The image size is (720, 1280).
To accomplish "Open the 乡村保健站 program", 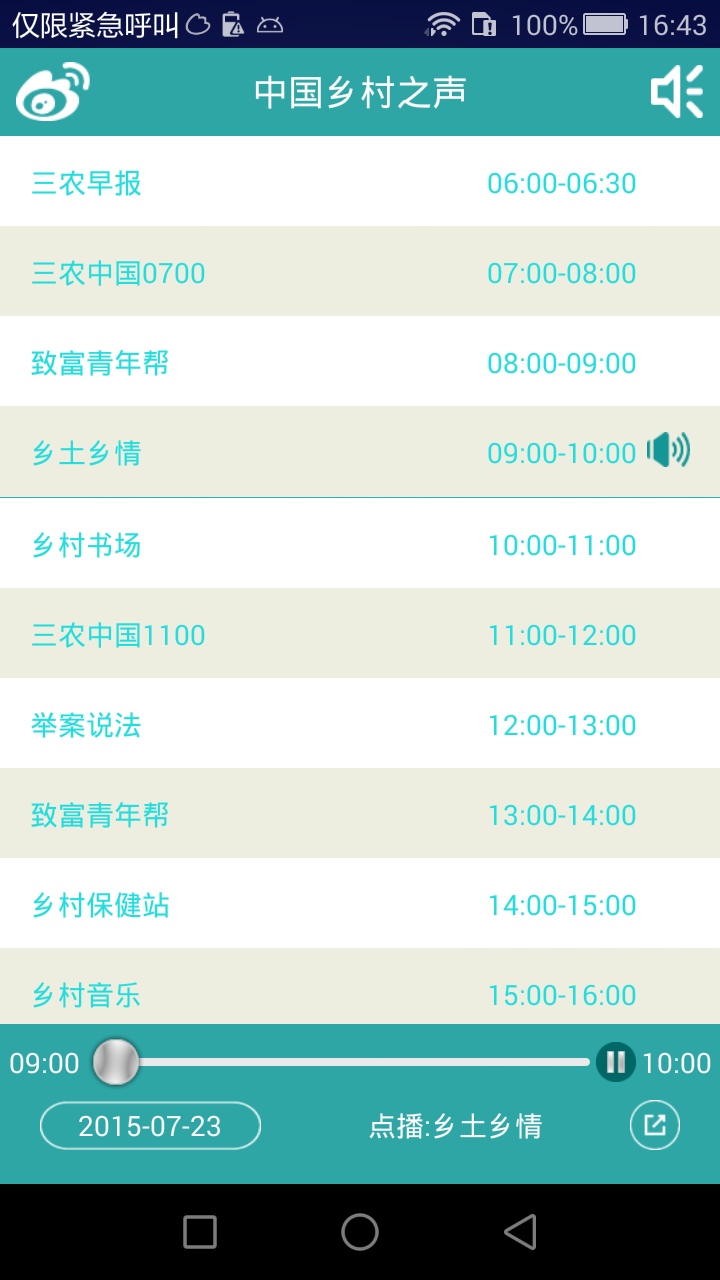I will [360, 905].
